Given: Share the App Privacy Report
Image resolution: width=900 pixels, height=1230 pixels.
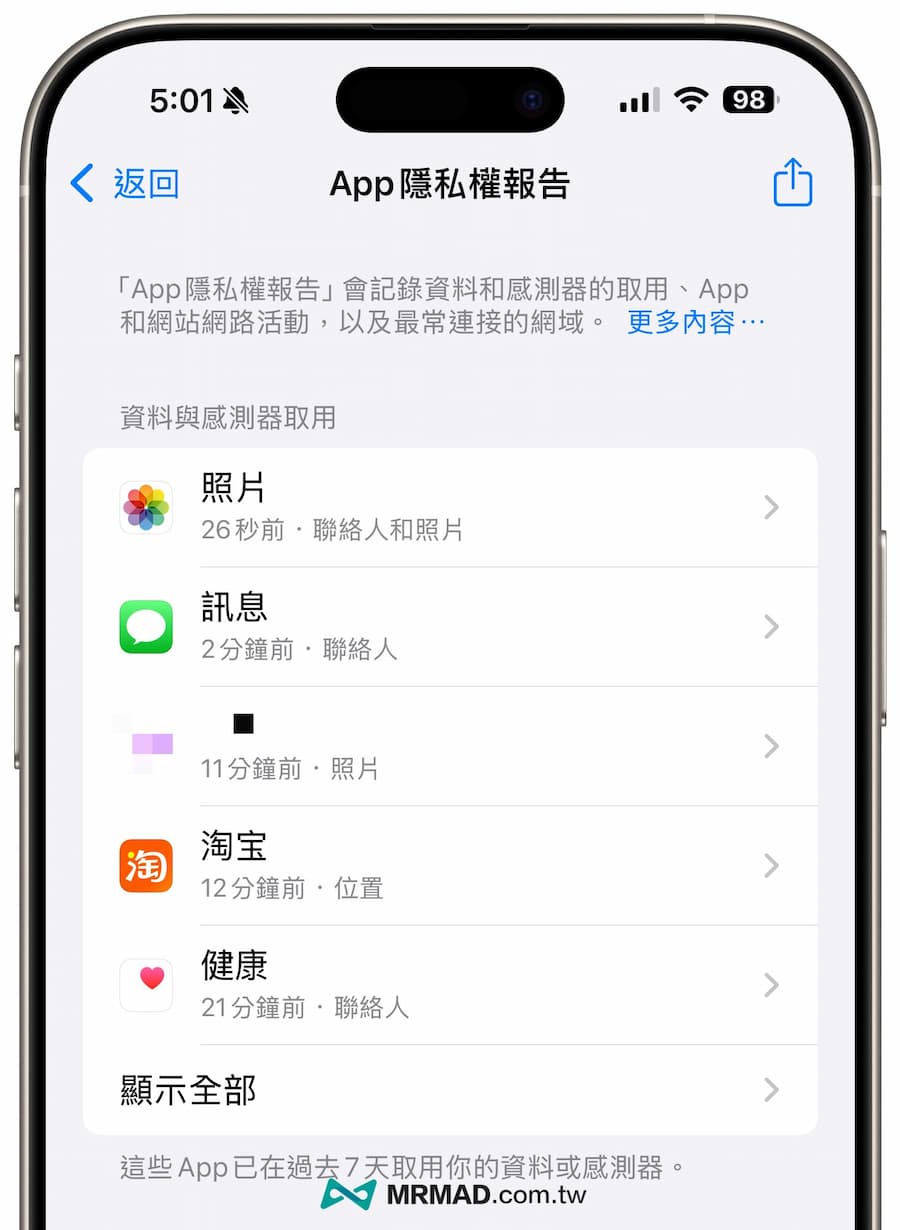Looking at the screenshot, I should click(x=792, y=183).
